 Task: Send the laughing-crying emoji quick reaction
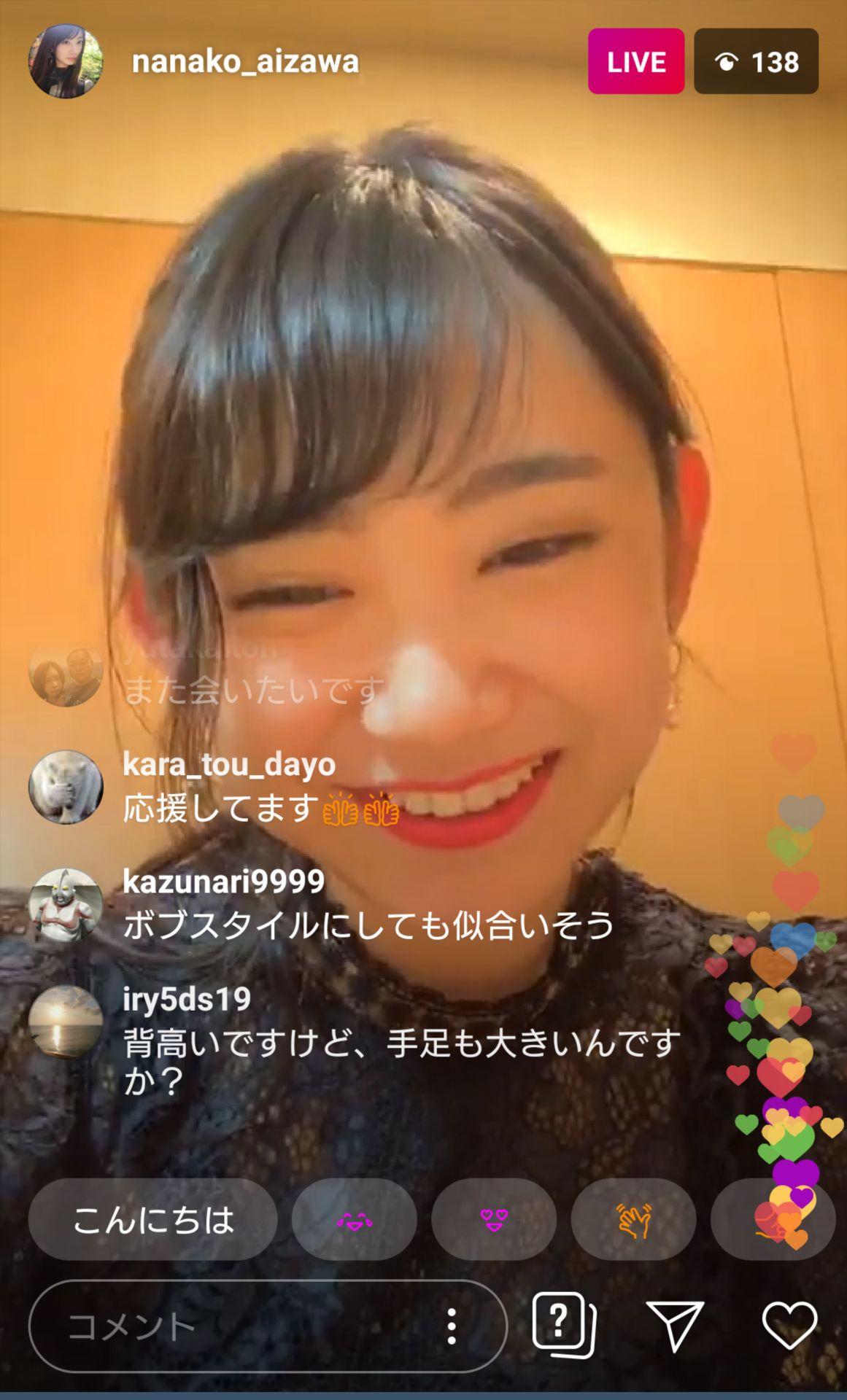(x=354, y=1220)
